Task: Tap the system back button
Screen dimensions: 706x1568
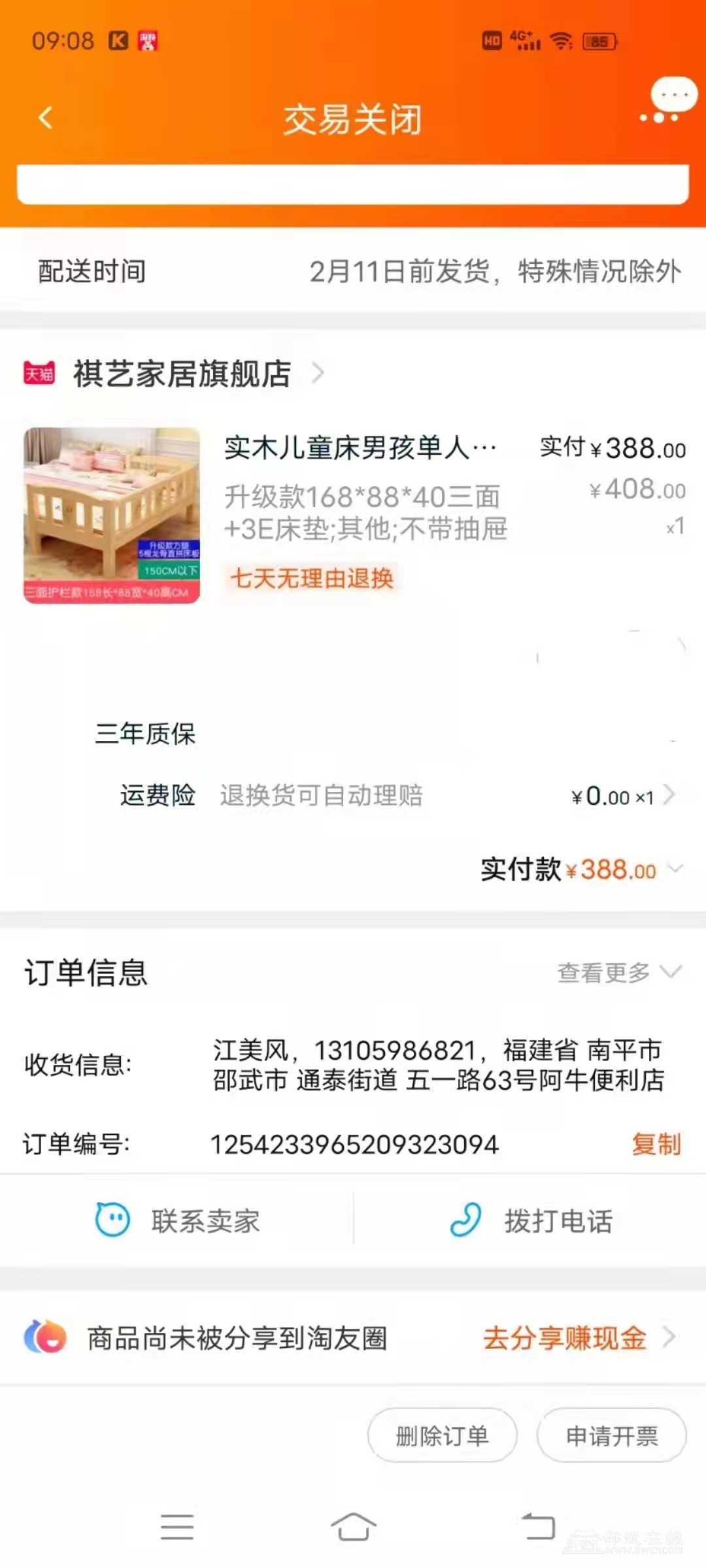Action: tap(538, 1527)
